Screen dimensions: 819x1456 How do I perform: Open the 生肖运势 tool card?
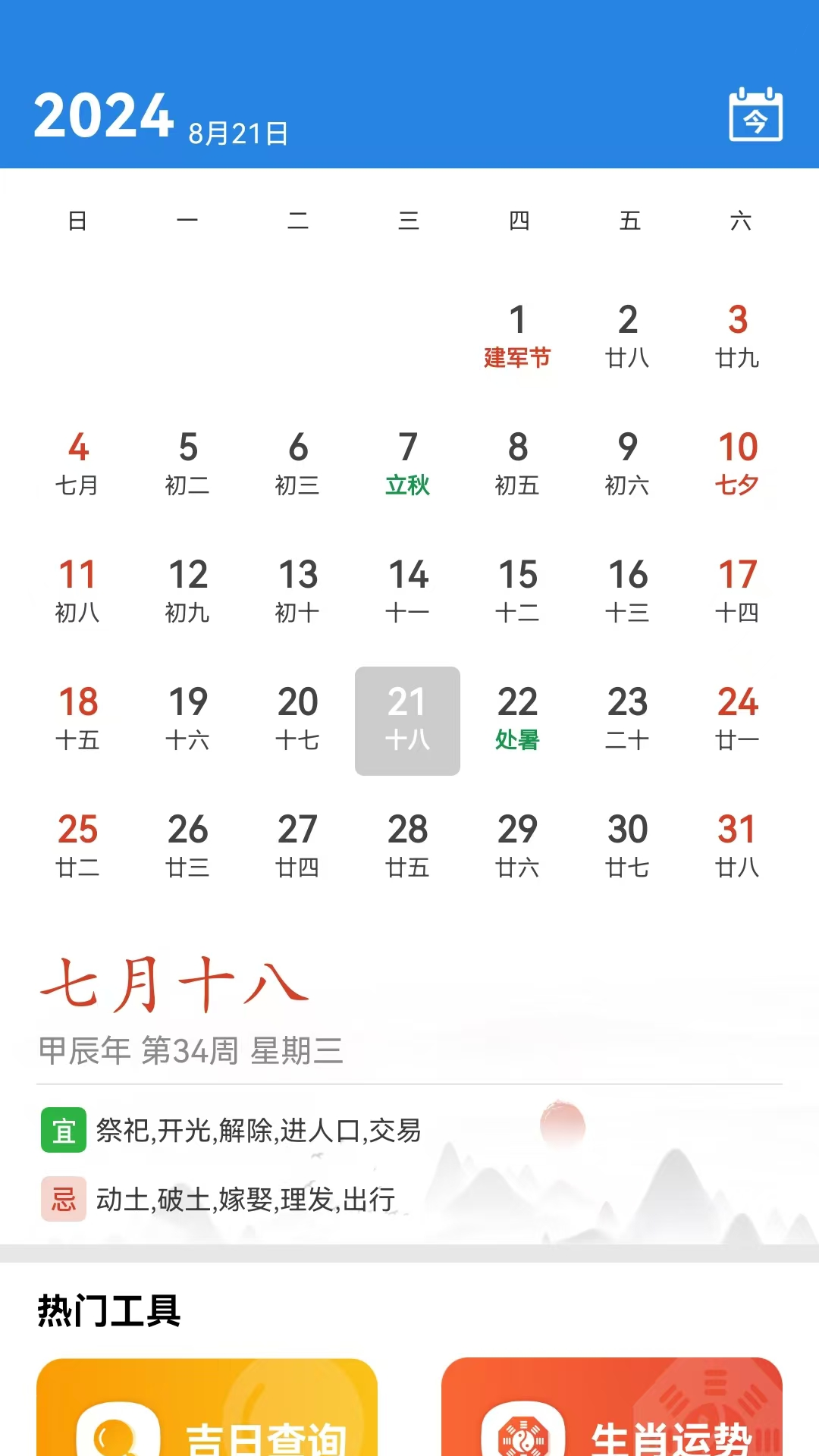(x=611, y=1409)
